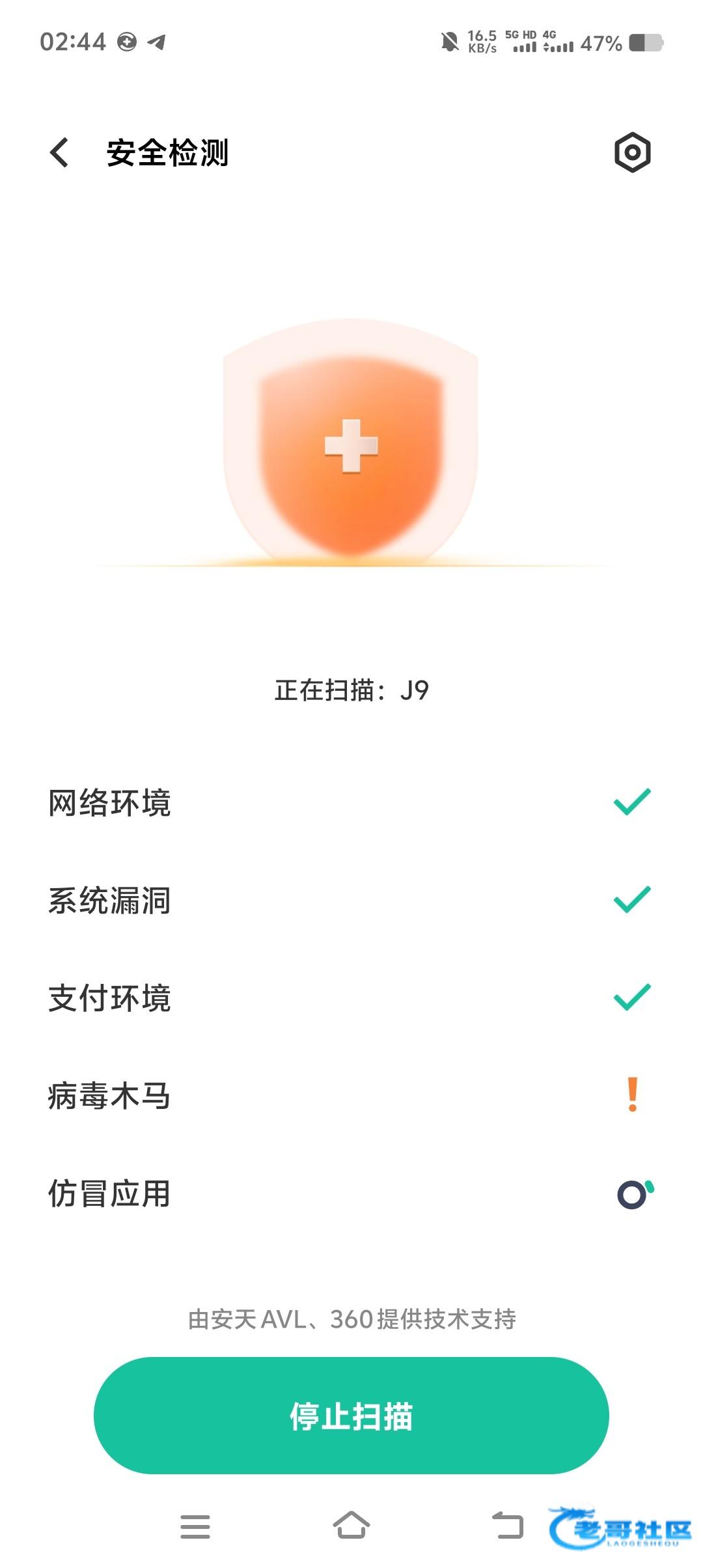Open the security scan settings hexagon icon

click(632, 152)
